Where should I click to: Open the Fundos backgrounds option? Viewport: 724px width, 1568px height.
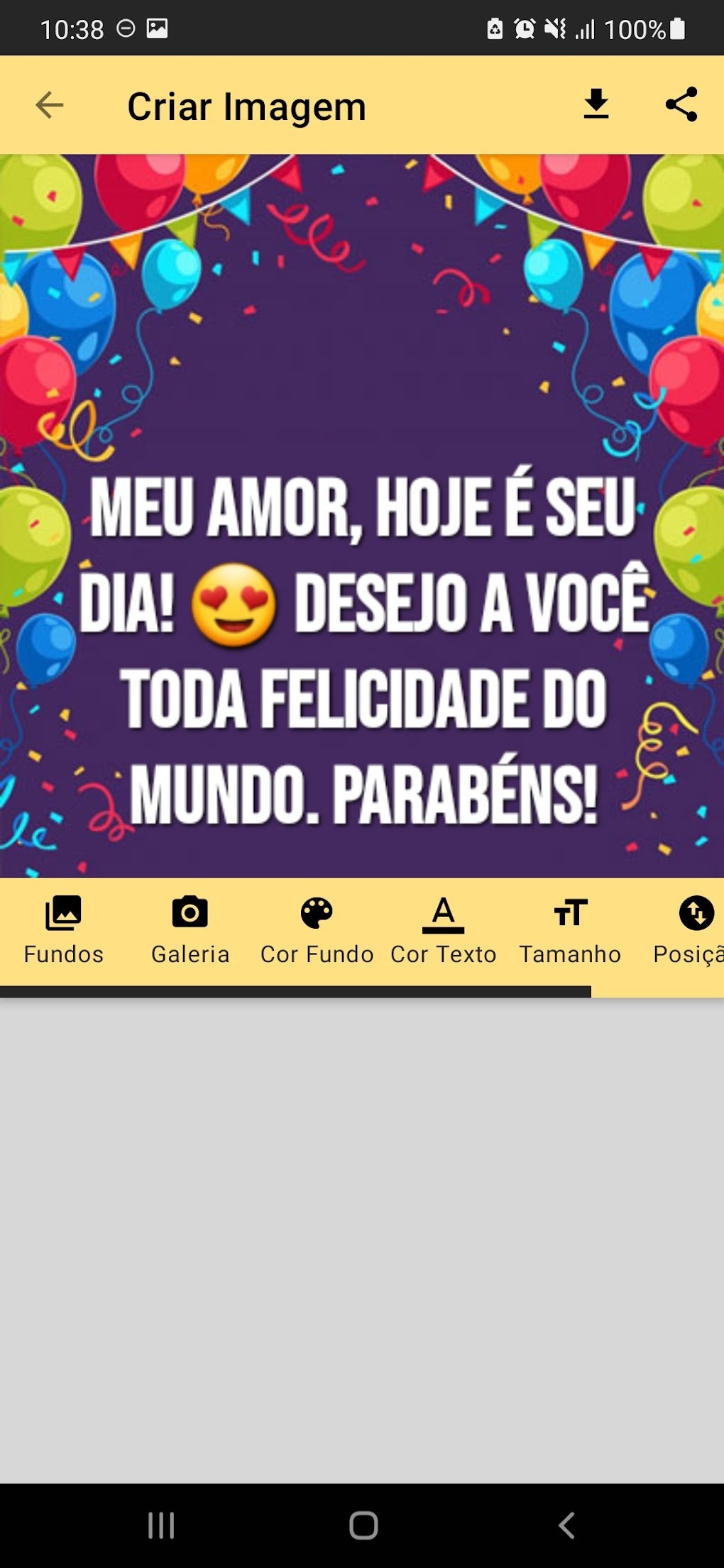point(64,929)
